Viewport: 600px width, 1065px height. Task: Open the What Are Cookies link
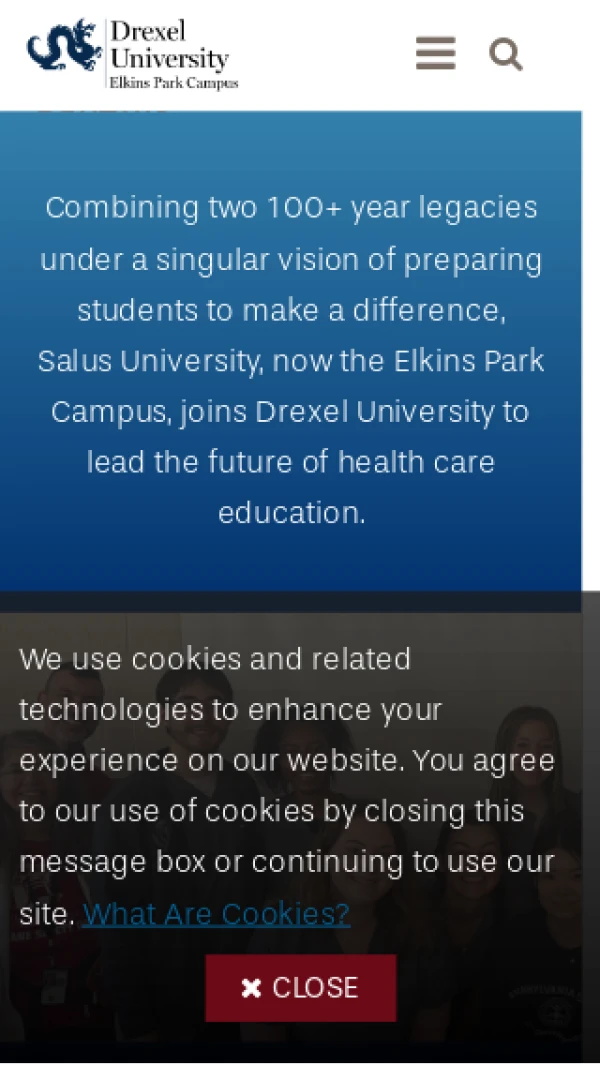coord(216,913)
